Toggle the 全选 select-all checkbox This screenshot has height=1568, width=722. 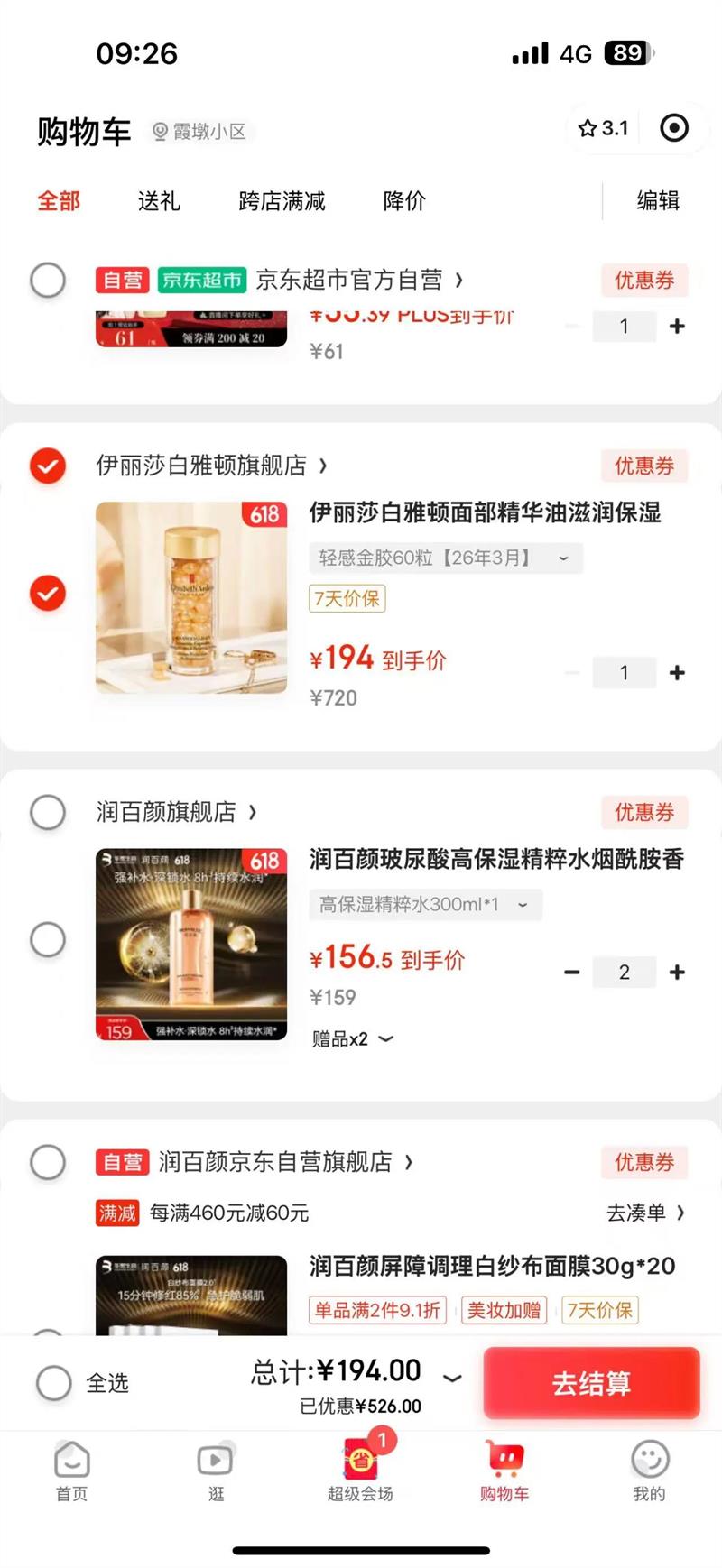54,1382
